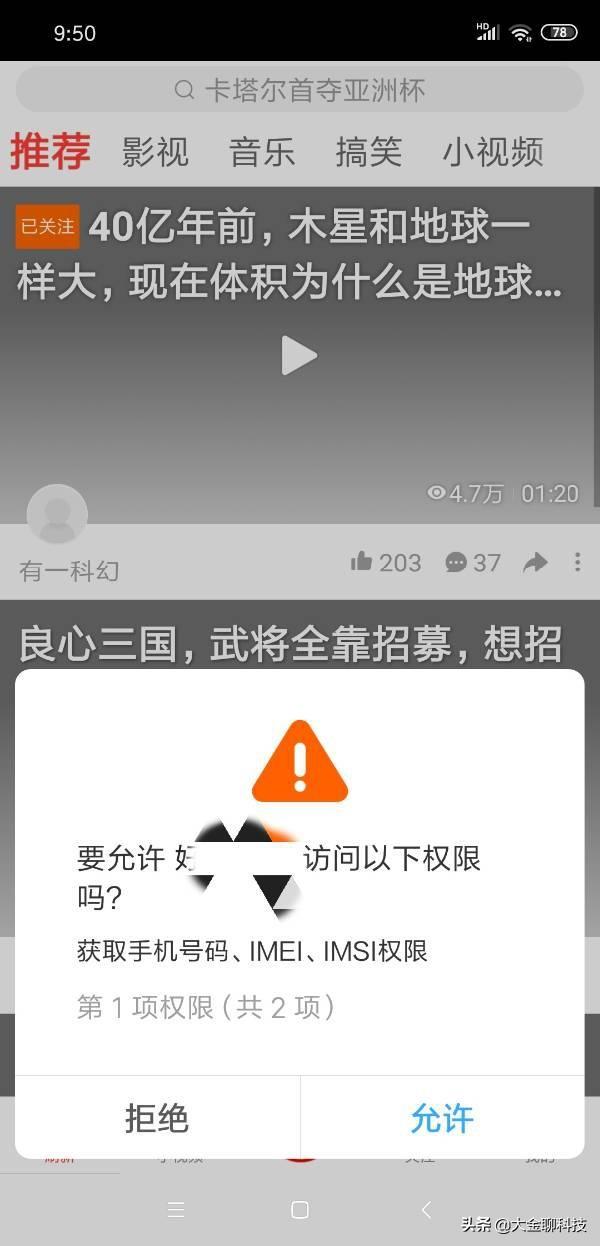Go to home via system square button
The height and width of the screenshot is (1246, 600).
[x=299, y=1210]
